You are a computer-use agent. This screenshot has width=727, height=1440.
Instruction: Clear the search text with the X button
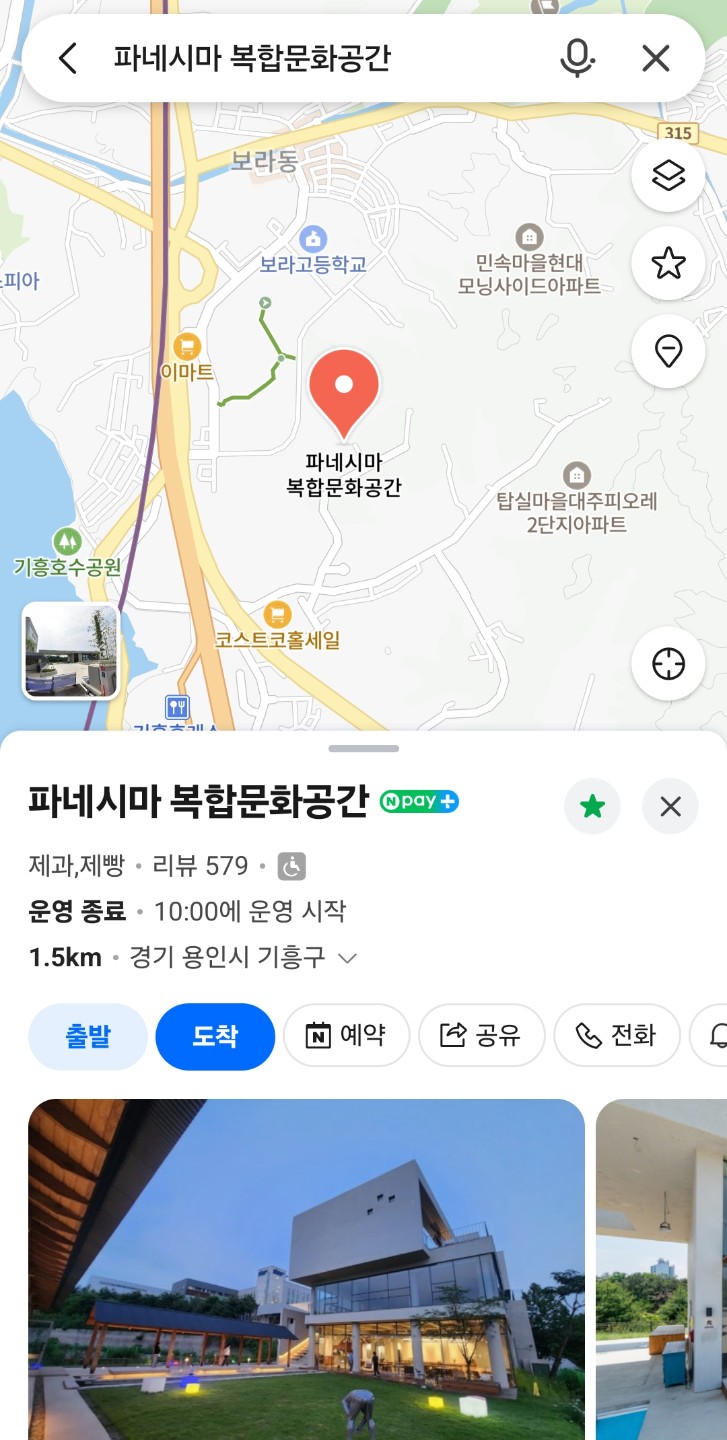click(x=655, y=58)
